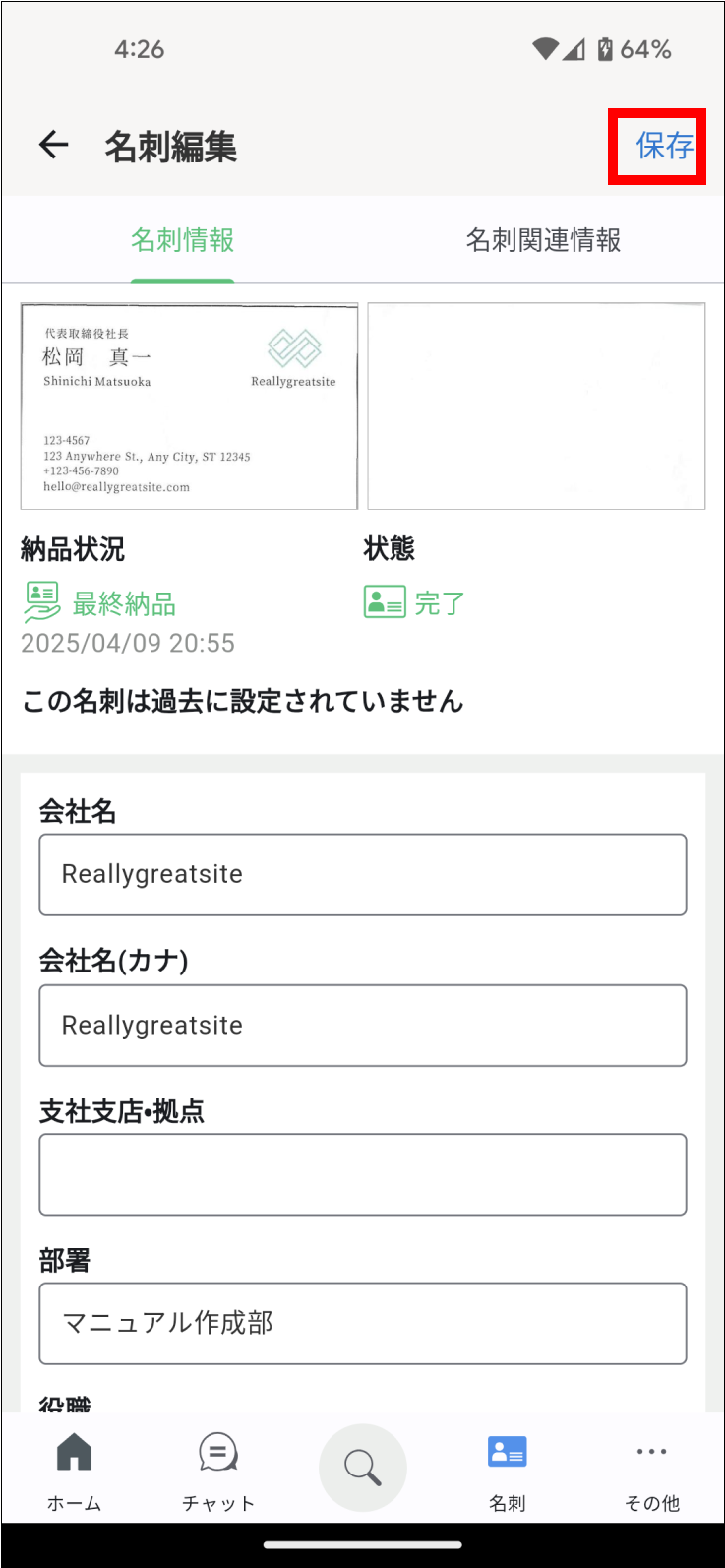This screenshot has width=725, height=1568.
Task: Switch to the 名刺関連情報 tab
Action: [543, 240]
